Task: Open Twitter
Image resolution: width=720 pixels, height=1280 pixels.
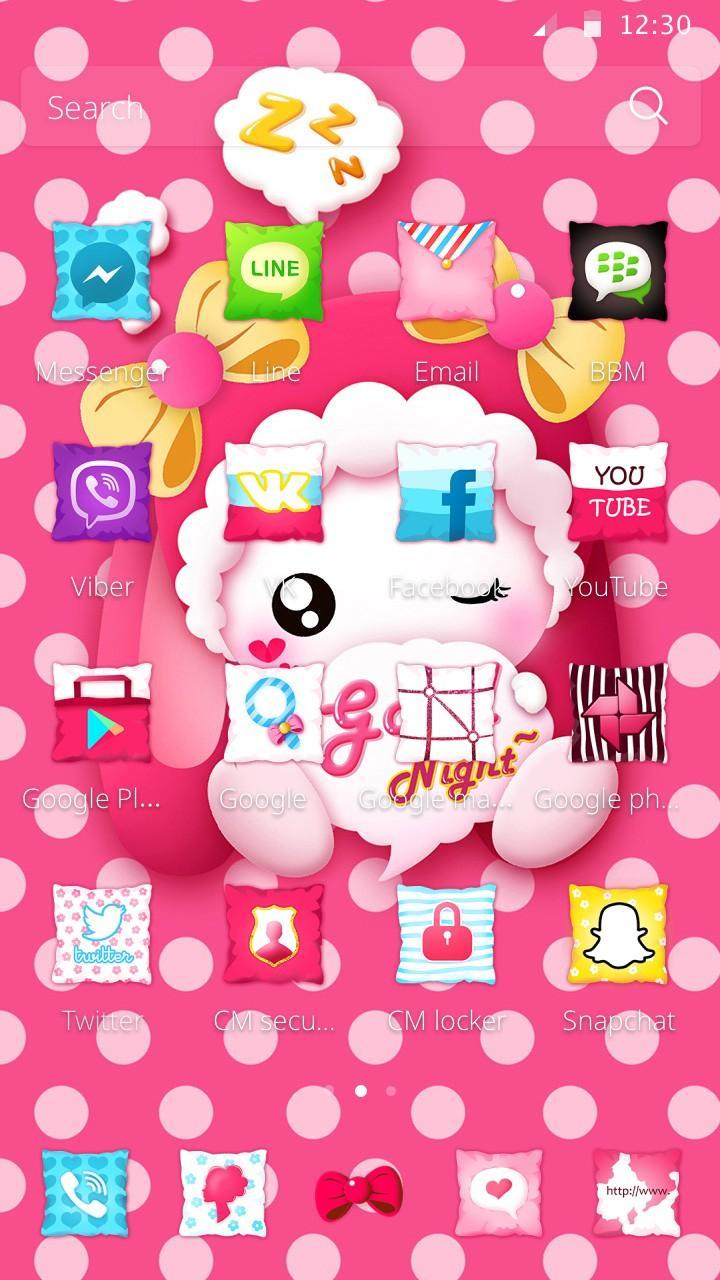Action: 102,934
